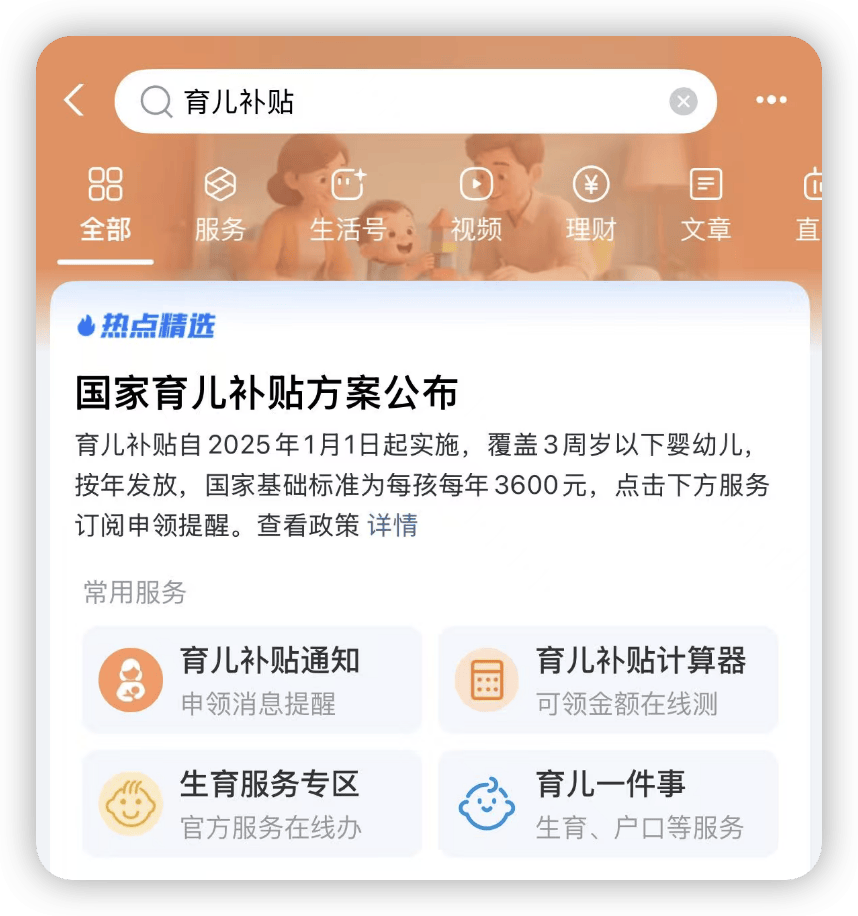Switch to the 理财 tab
This screenshot has width=858, height=916.
pyautogui.click(x=591, y=205)
